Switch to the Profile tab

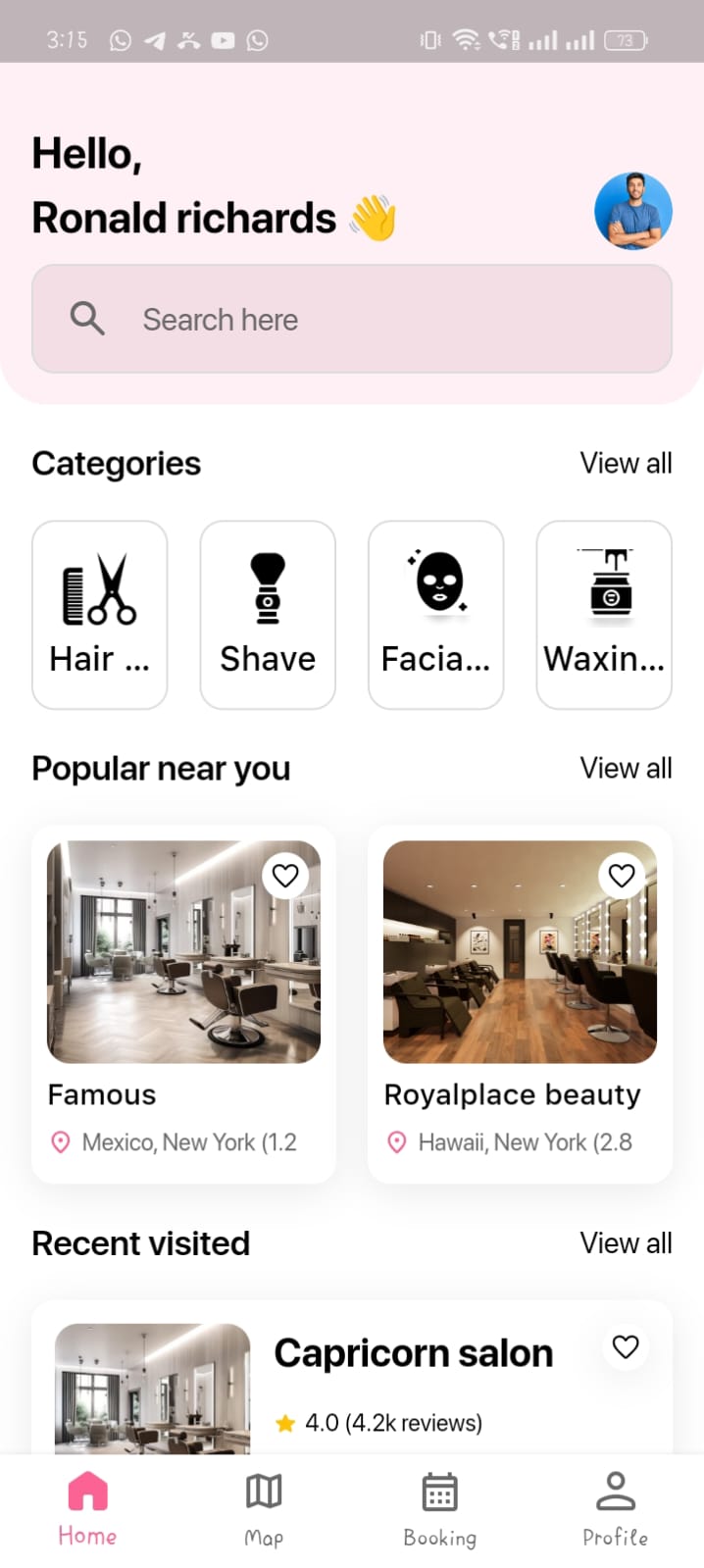615,1509
